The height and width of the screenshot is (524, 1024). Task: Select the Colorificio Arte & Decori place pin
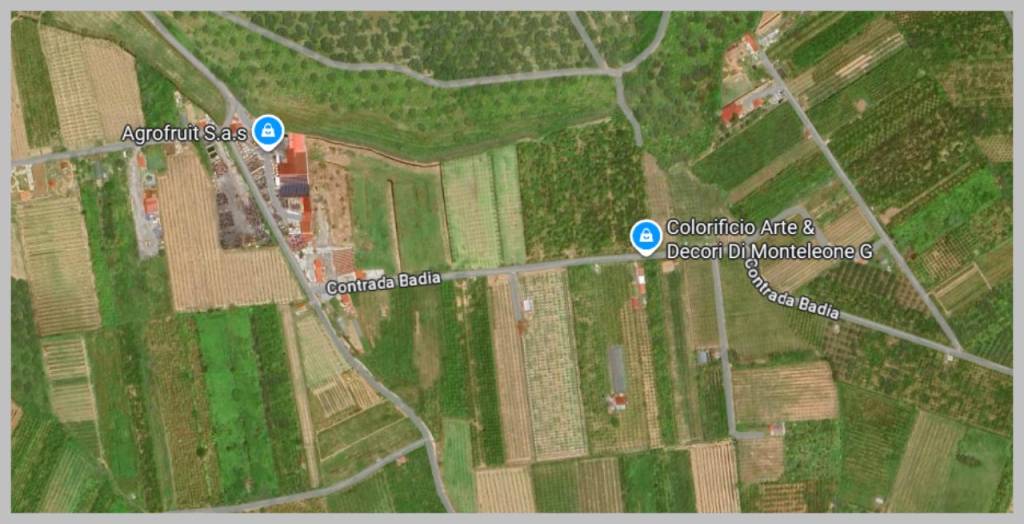(646, 236)
